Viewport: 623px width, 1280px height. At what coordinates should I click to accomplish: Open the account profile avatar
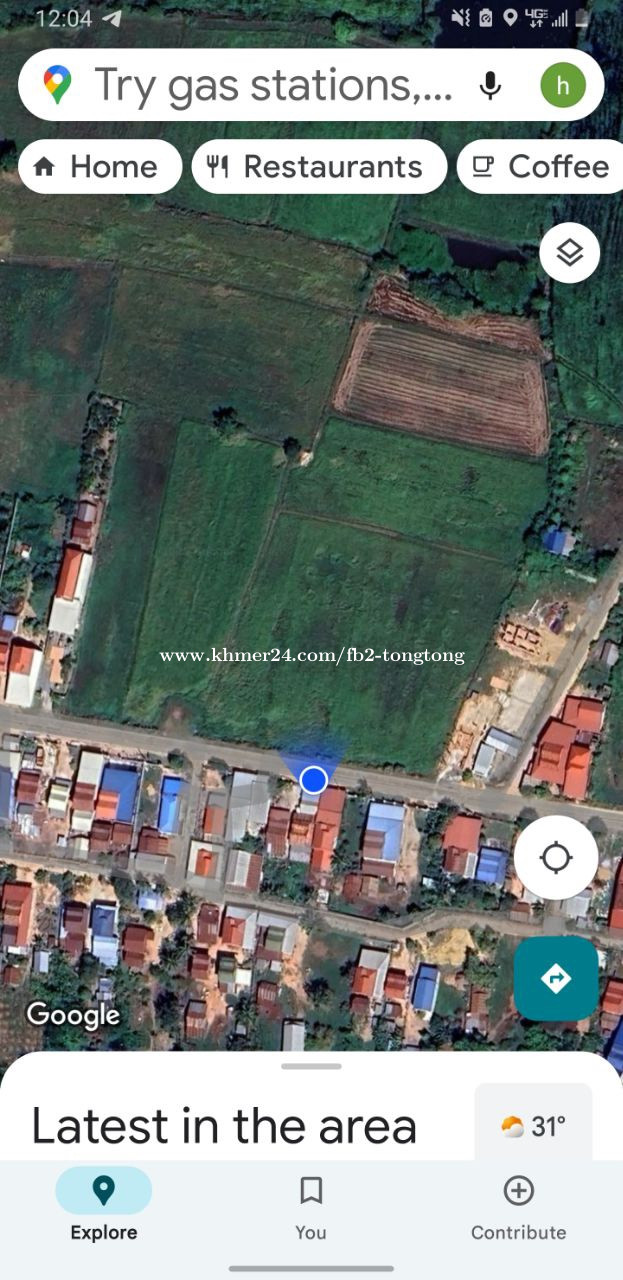tap(563, 85)
